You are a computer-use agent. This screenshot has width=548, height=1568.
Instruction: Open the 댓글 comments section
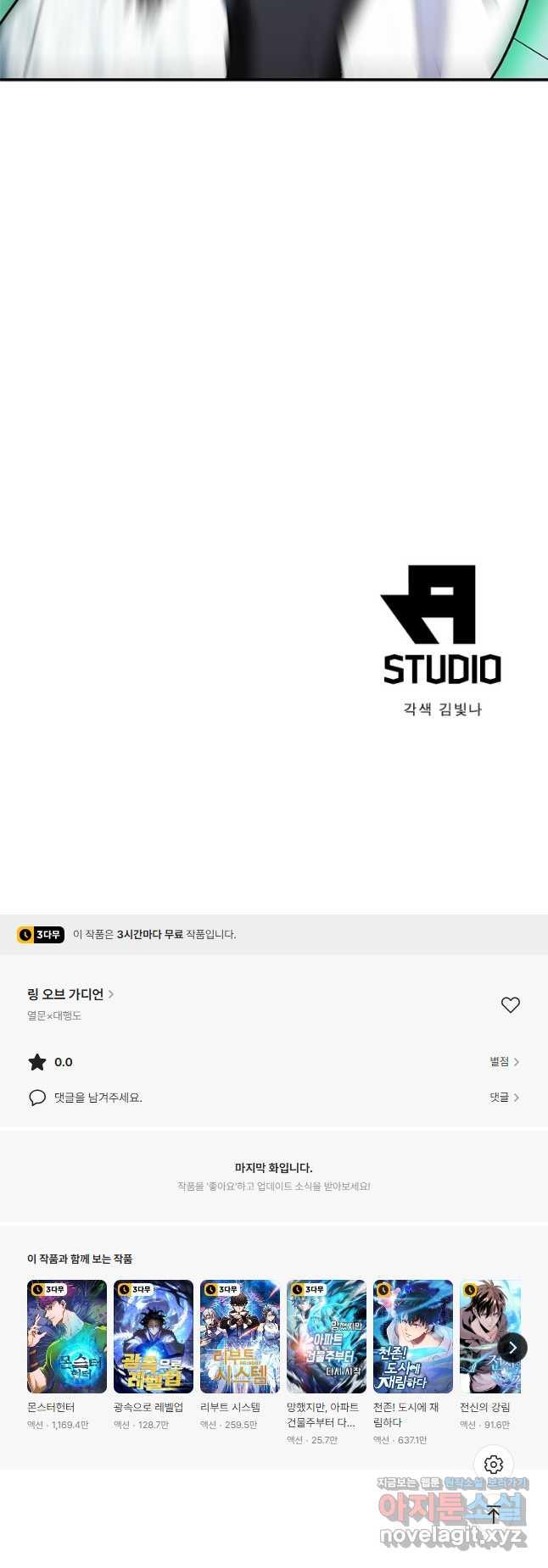coord(504,1097)
